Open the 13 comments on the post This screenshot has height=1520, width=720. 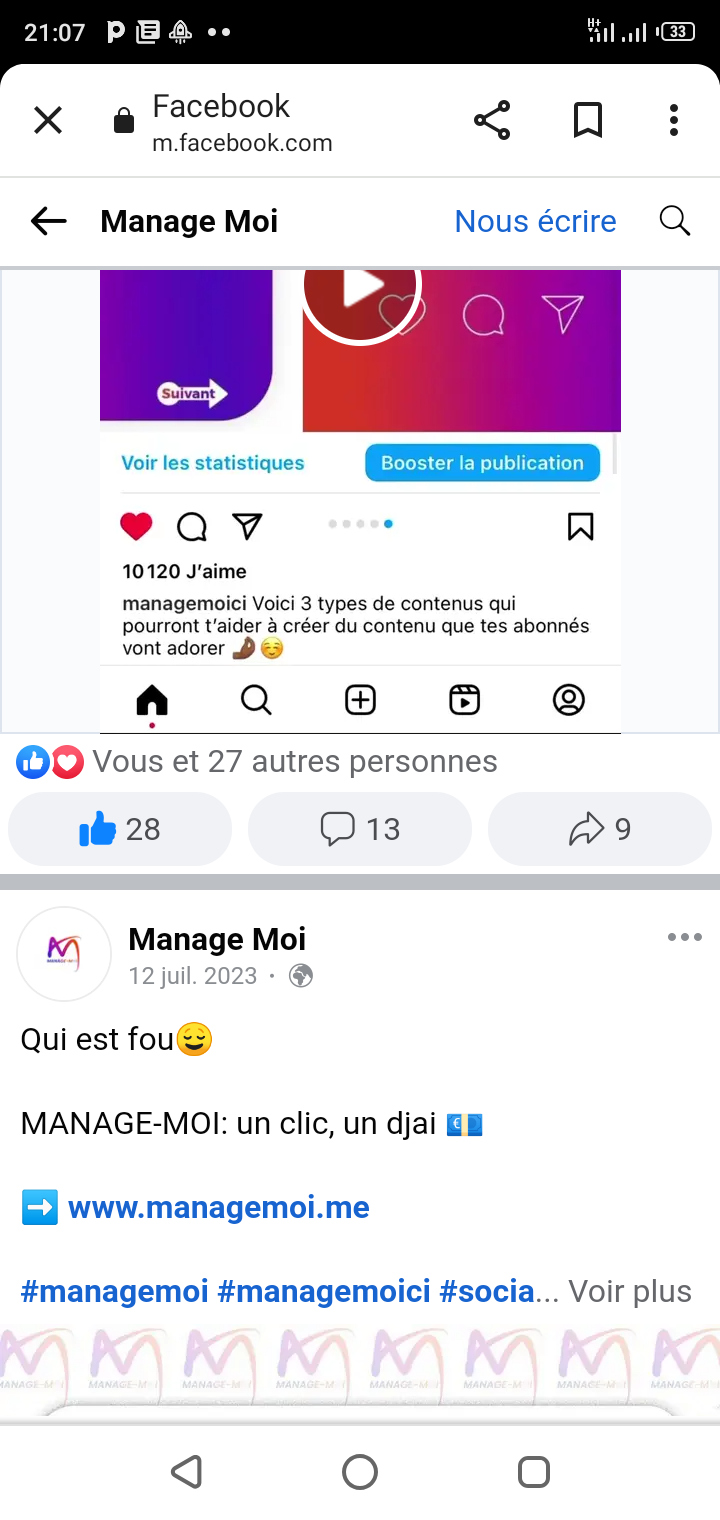coord(360,829)
